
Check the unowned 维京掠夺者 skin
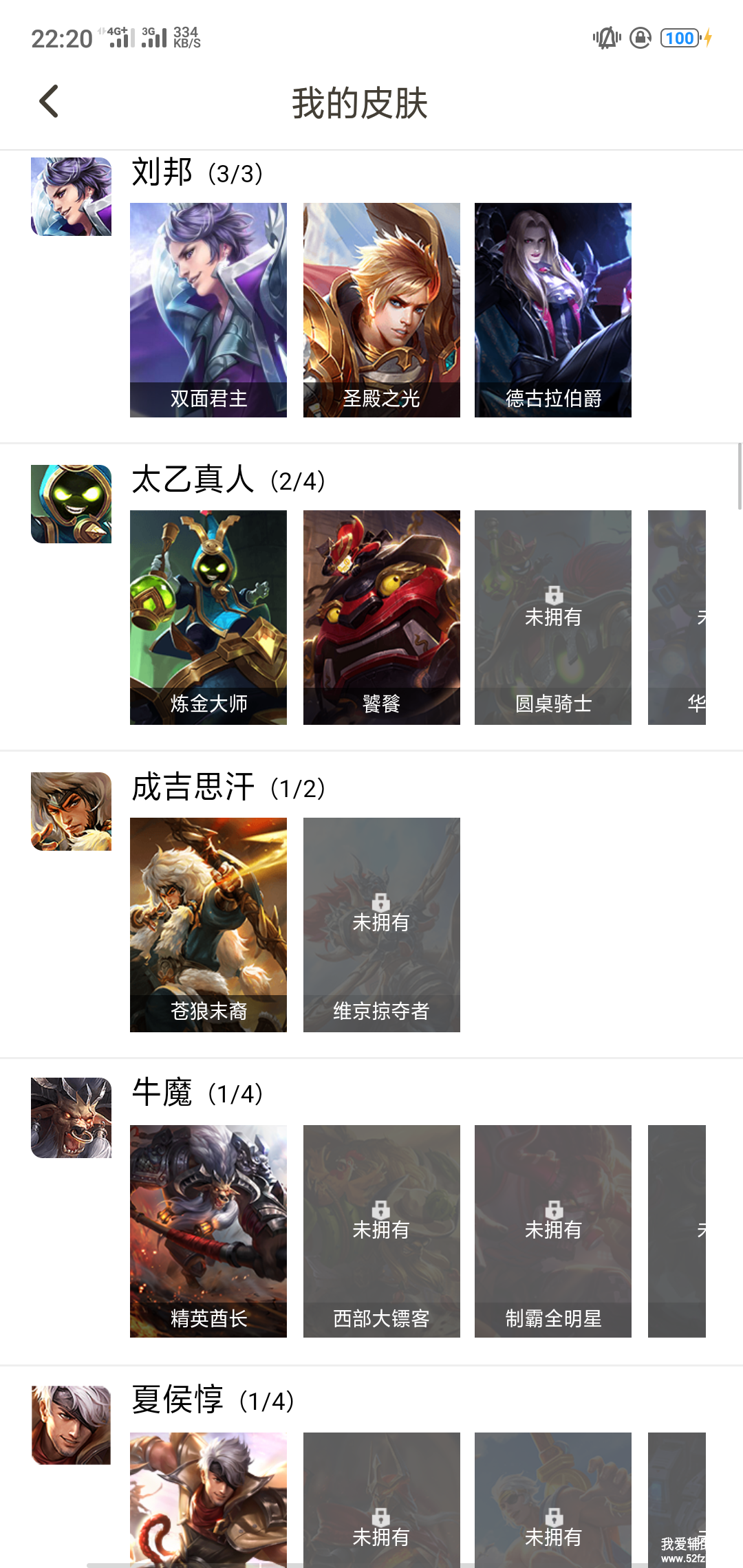(382, 924)
